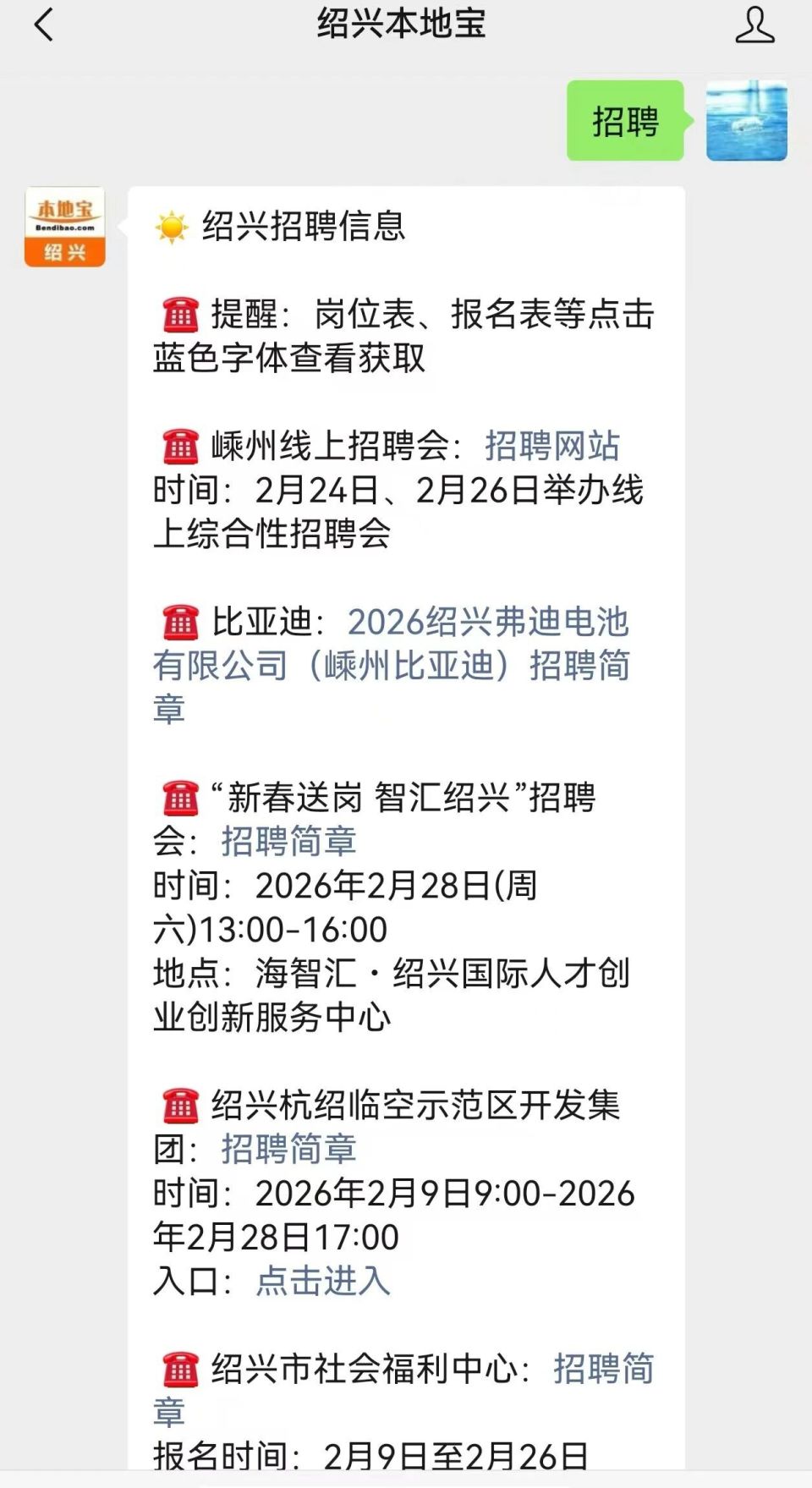Open the 绍兴本地宝 account avatar icon
812x1488 pixels.
tap(64, 227)
